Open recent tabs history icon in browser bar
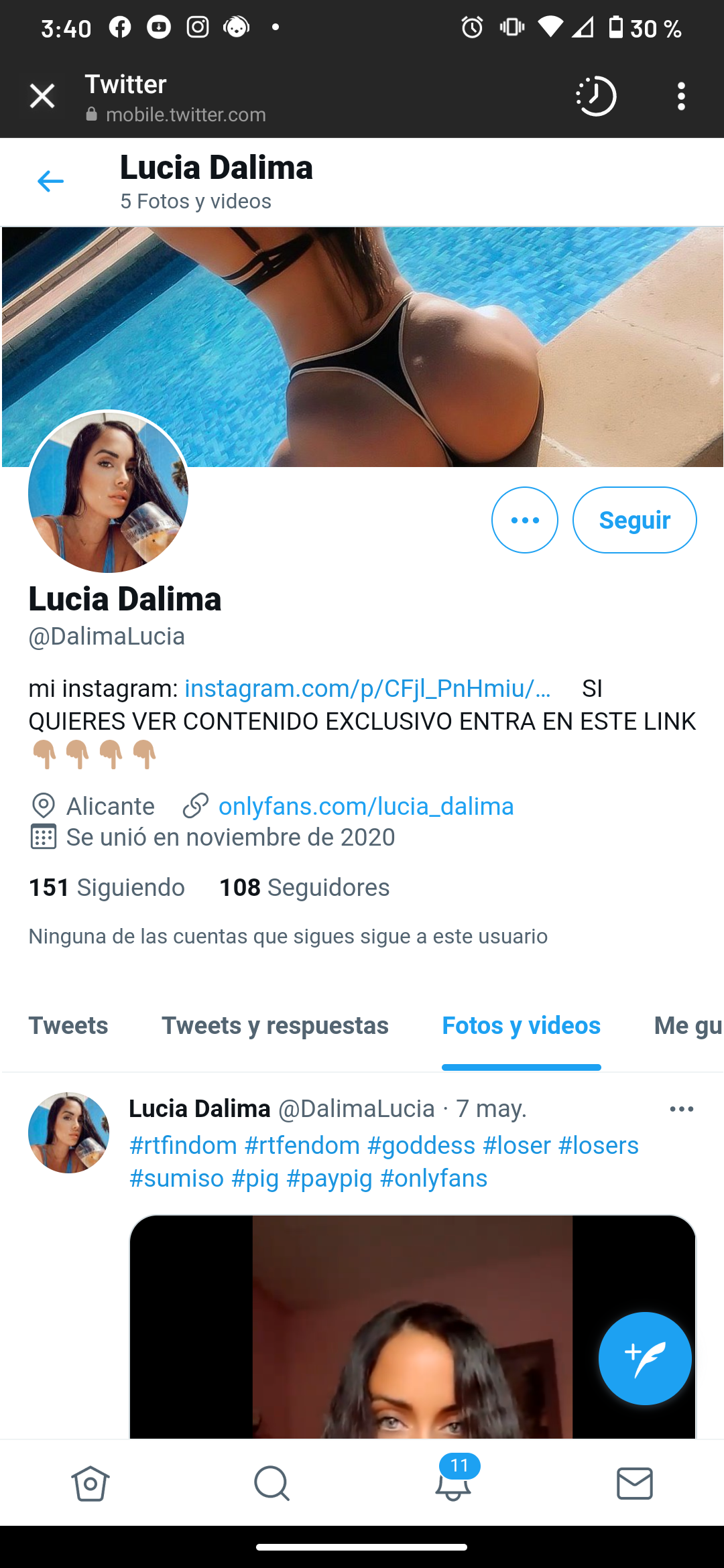The width and height of the screenshot is (724, 1568). coord(595,96)
